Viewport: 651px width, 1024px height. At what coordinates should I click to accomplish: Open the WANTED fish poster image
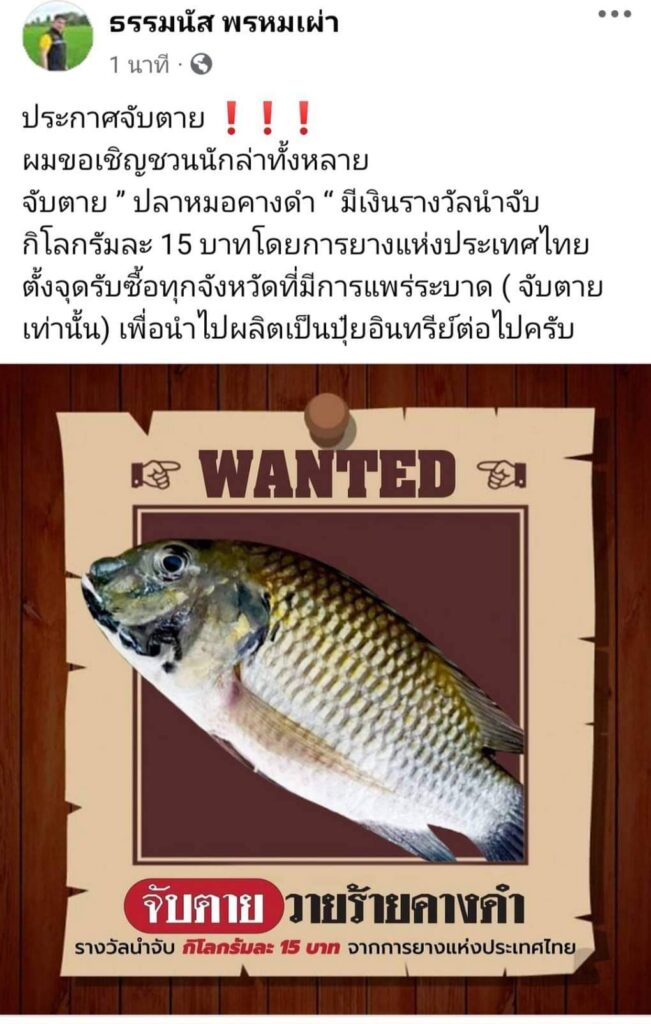tap(325, 690)
